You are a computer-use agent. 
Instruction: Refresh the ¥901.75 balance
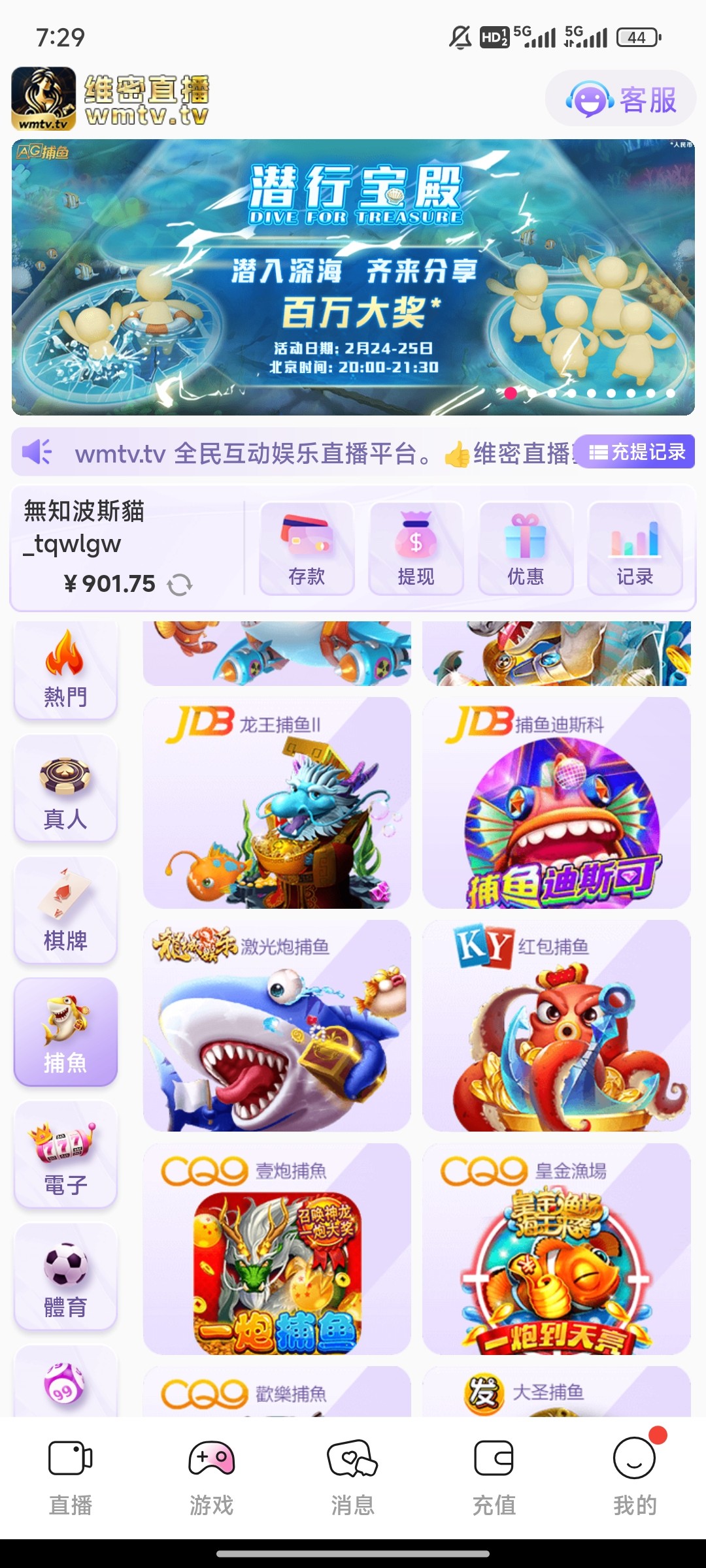pos(180,584)
